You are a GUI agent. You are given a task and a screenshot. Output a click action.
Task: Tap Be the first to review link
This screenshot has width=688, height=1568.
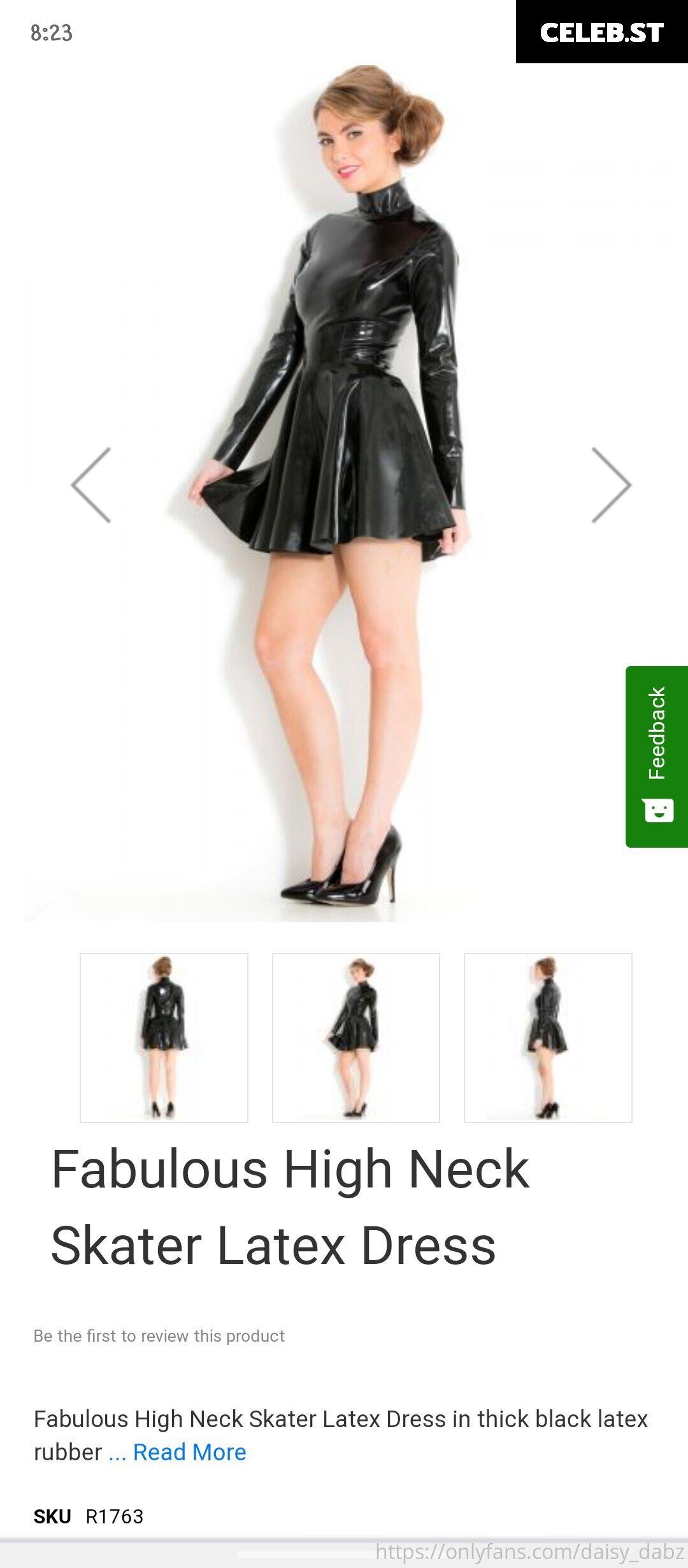[x=159, y=1335]
